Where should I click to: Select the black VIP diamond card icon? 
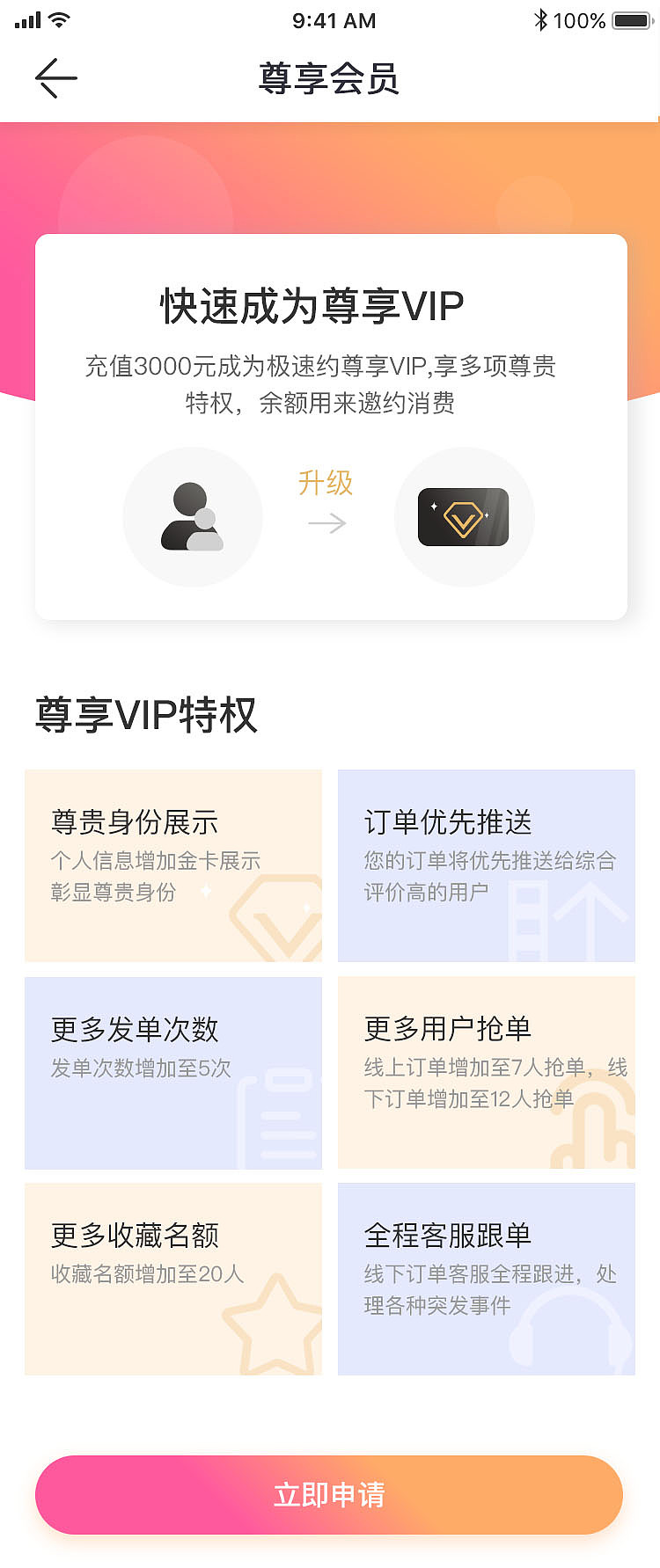[465, 517]
